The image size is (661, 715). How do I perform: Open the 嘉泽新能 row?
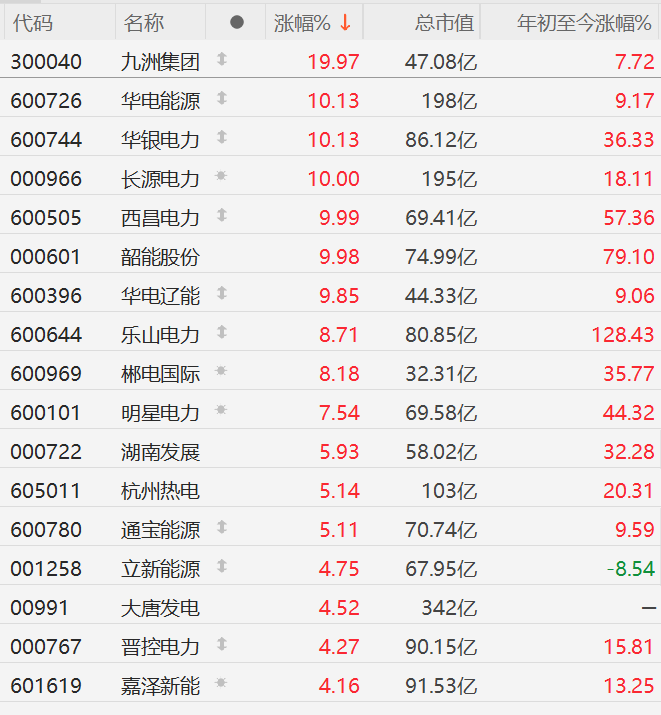coord(160,686)
